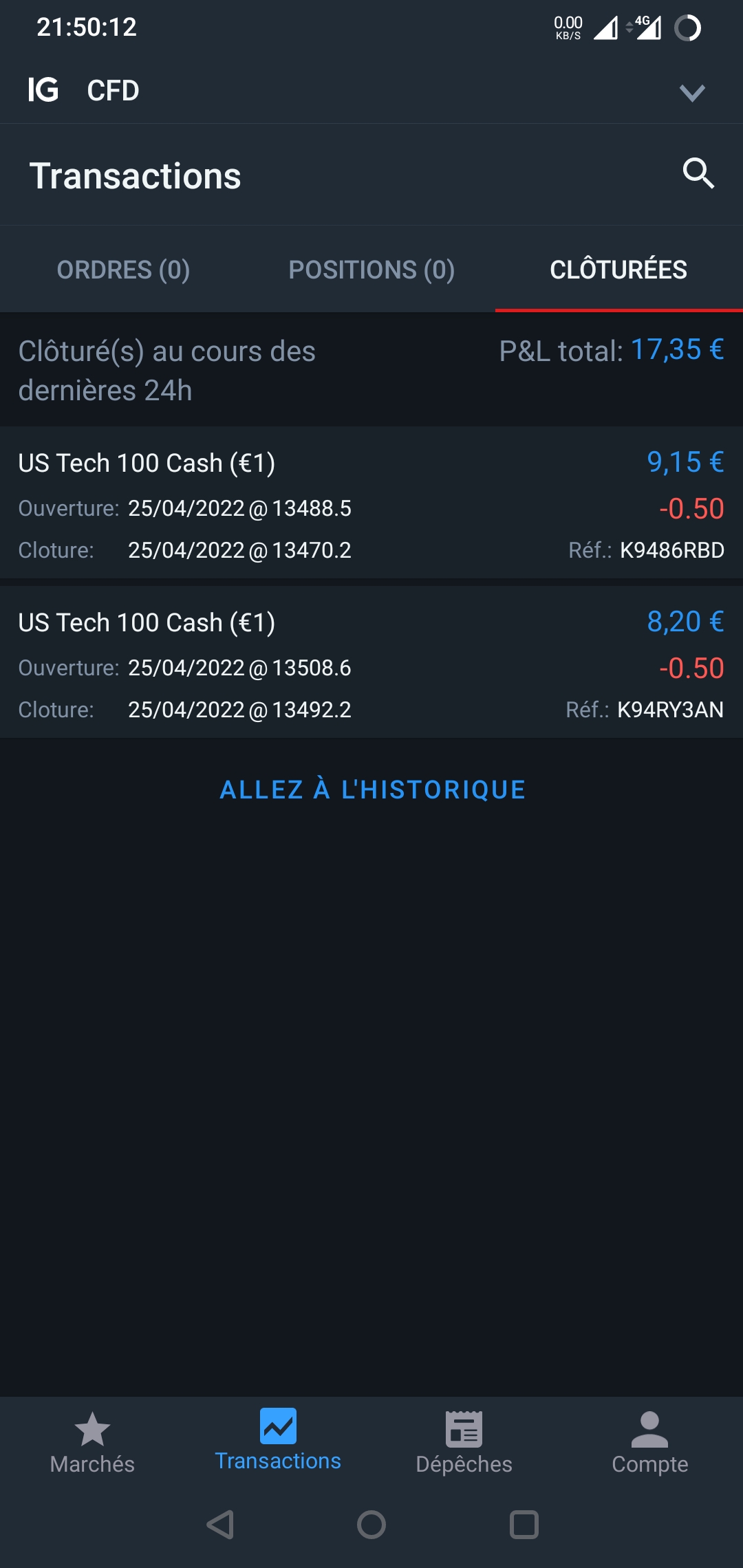The width and height of the screenshot is (743, 1568).
Task: Open the Compte account tab
Action: coord(649,1443)
